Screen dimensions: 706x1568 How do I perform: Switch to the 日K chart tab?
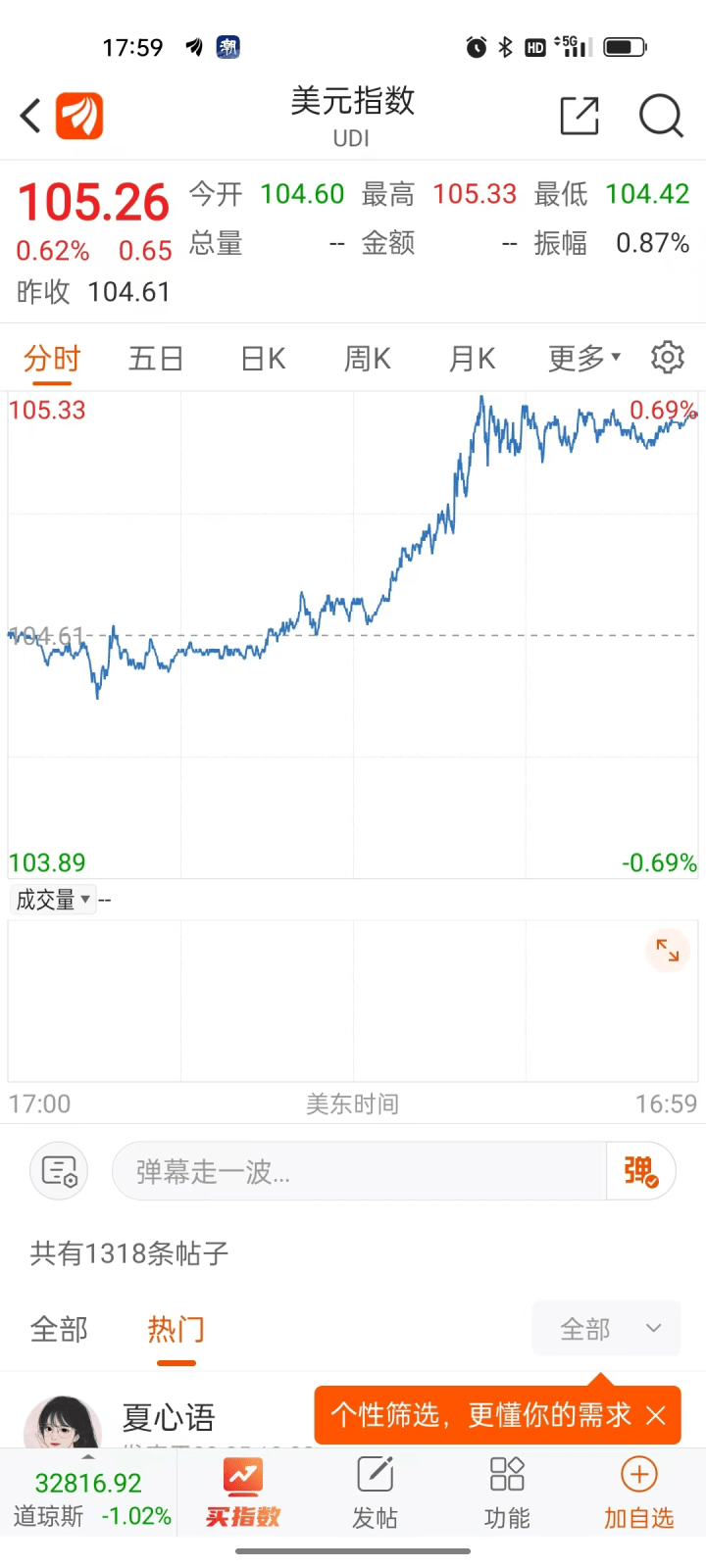pos(263,359)
